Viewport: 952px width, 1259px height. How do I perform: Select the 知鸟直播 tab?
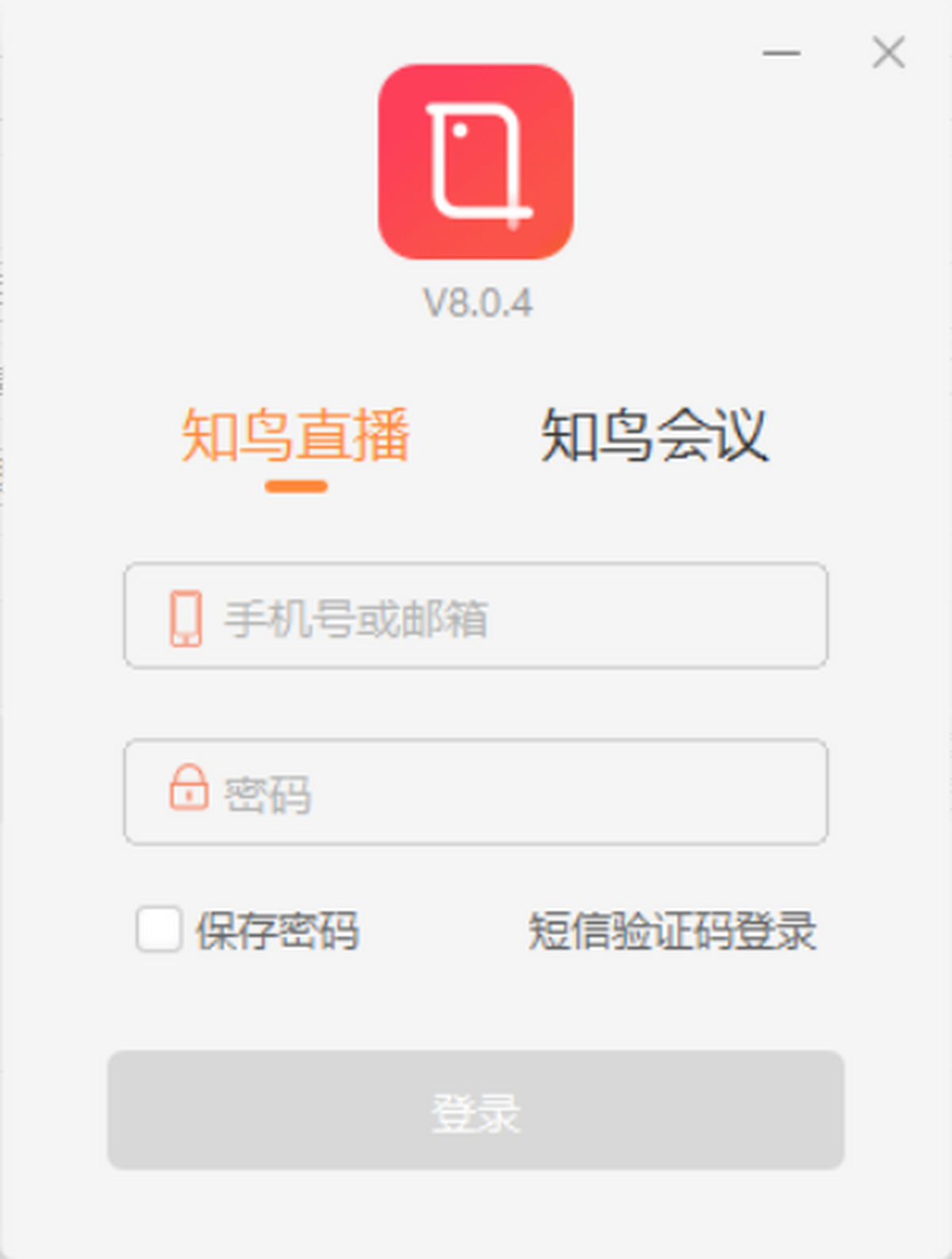click(x=295, y=436)
